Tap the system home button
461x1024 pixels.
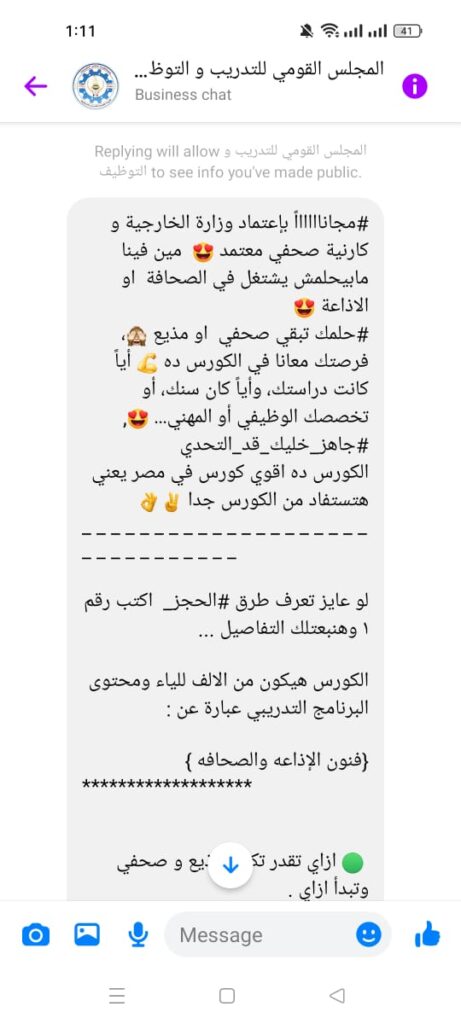[x=227, y=995]
